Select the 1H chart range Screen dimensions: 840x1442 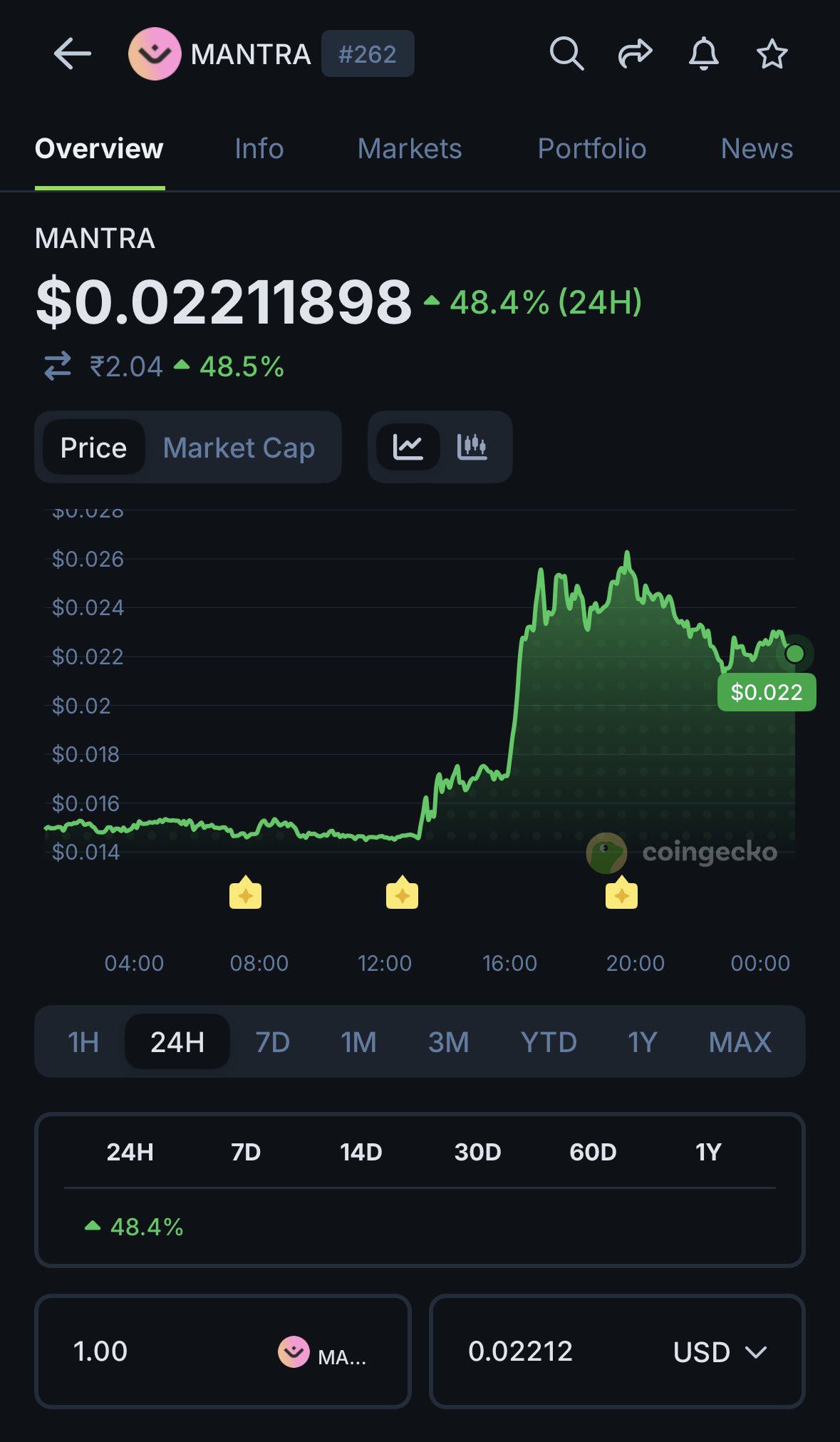[83, 1042]
